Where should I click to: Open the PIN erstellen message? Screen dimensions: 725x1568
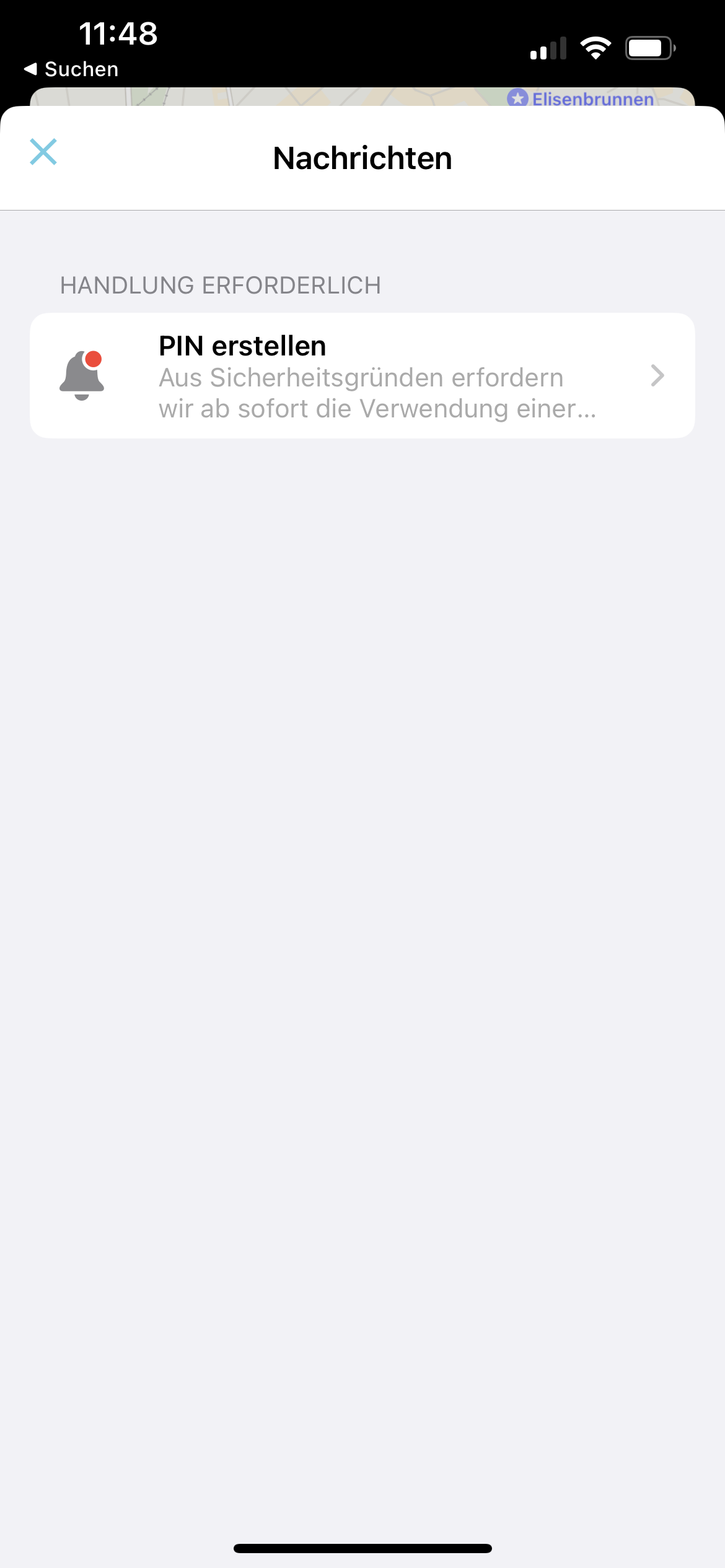click(362, 376)
